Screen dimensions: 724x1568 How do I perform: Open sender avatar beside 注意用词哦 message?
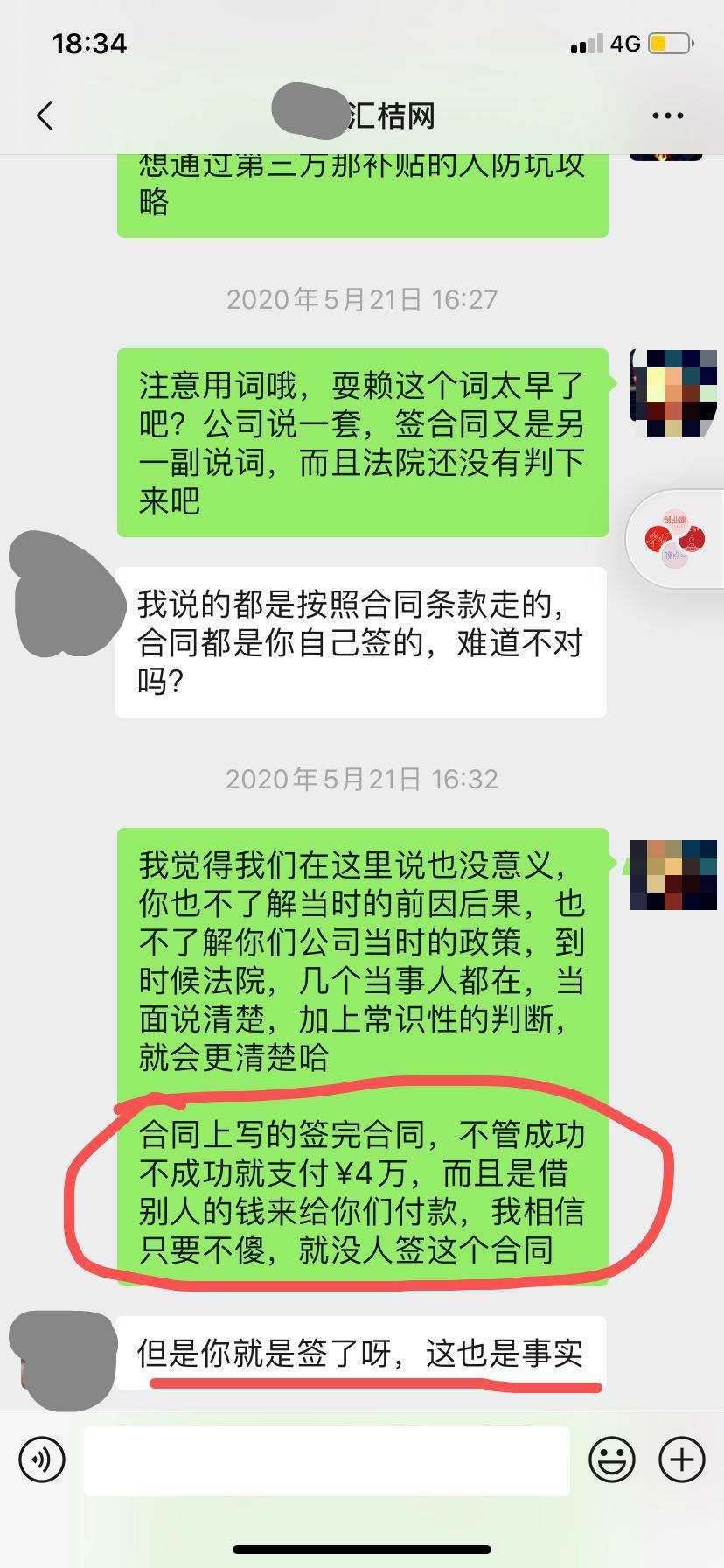click(672, 393)
